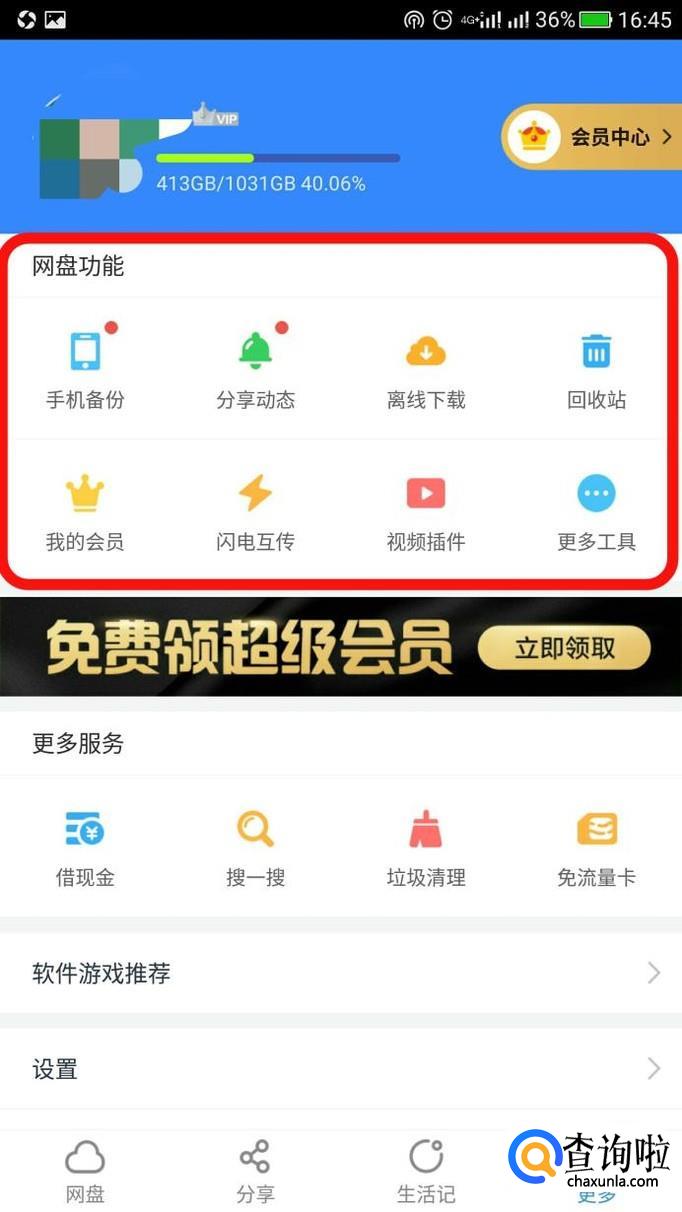Check 分享动态 share updates
682x1212 pixels.
256,368
